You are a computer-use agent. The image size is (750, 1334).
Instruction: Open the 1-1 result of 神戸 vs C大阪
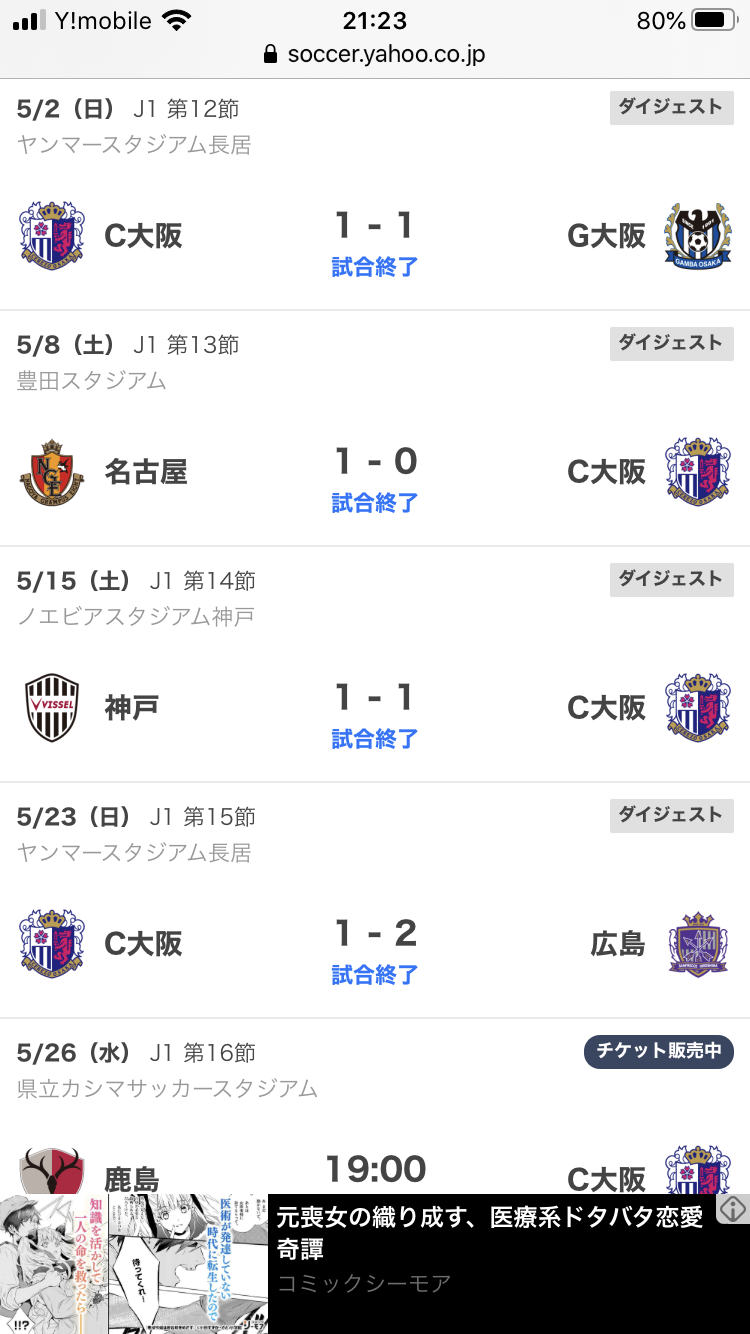[x=374, y=710]
